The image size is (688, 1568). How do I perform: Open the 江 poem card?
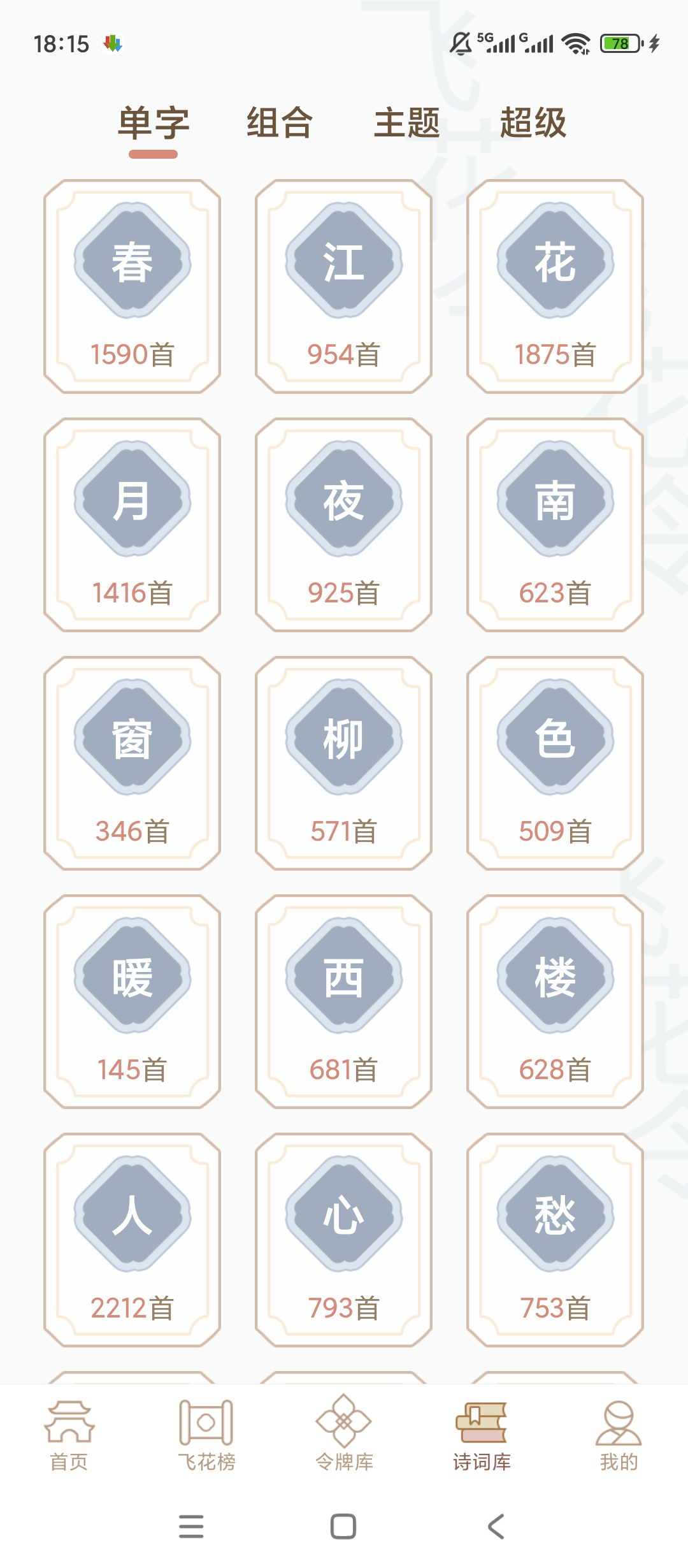[343, 286]
